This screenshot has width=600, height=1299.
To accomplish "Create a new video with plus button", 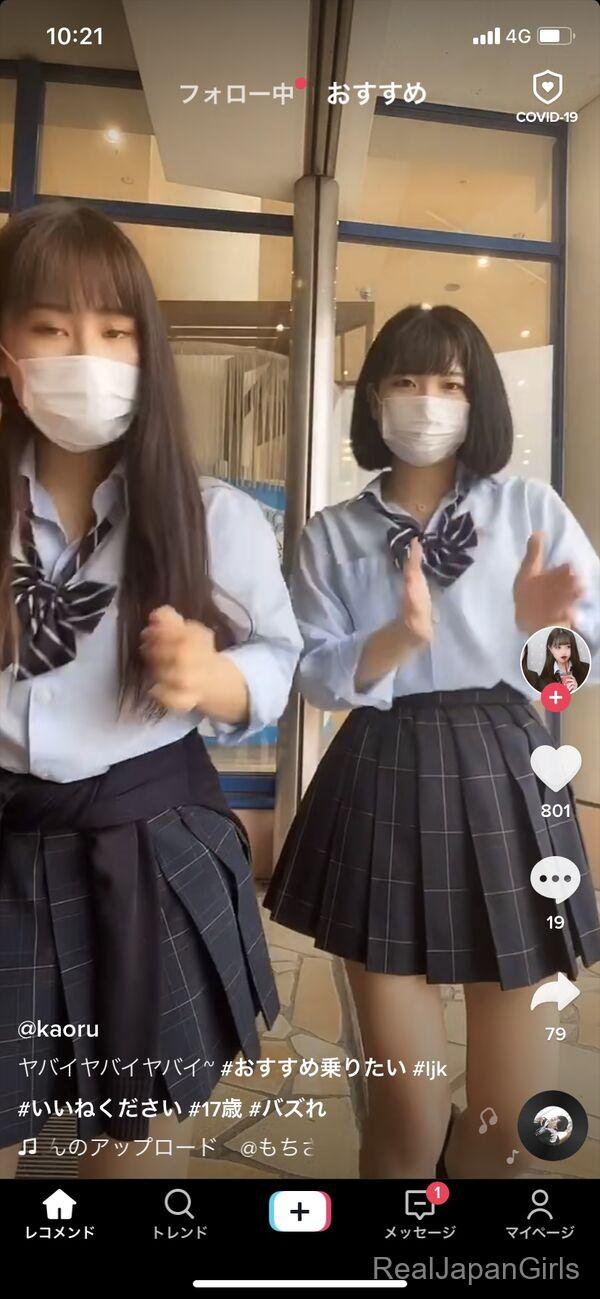I will tap(300, 1212).
